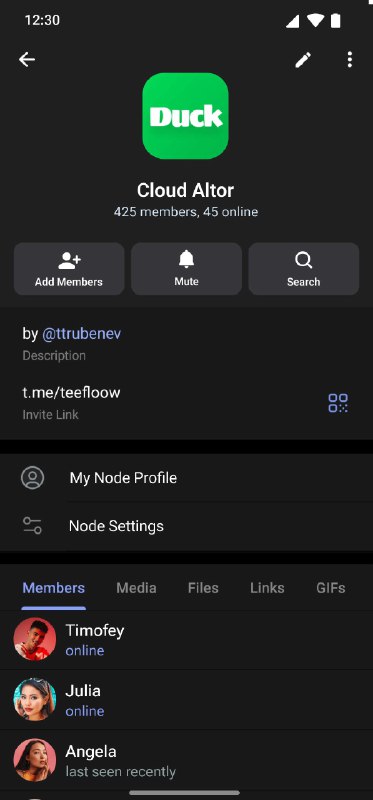Open Angela's member profile
The image size is (373, 800).
pos(186,760)
